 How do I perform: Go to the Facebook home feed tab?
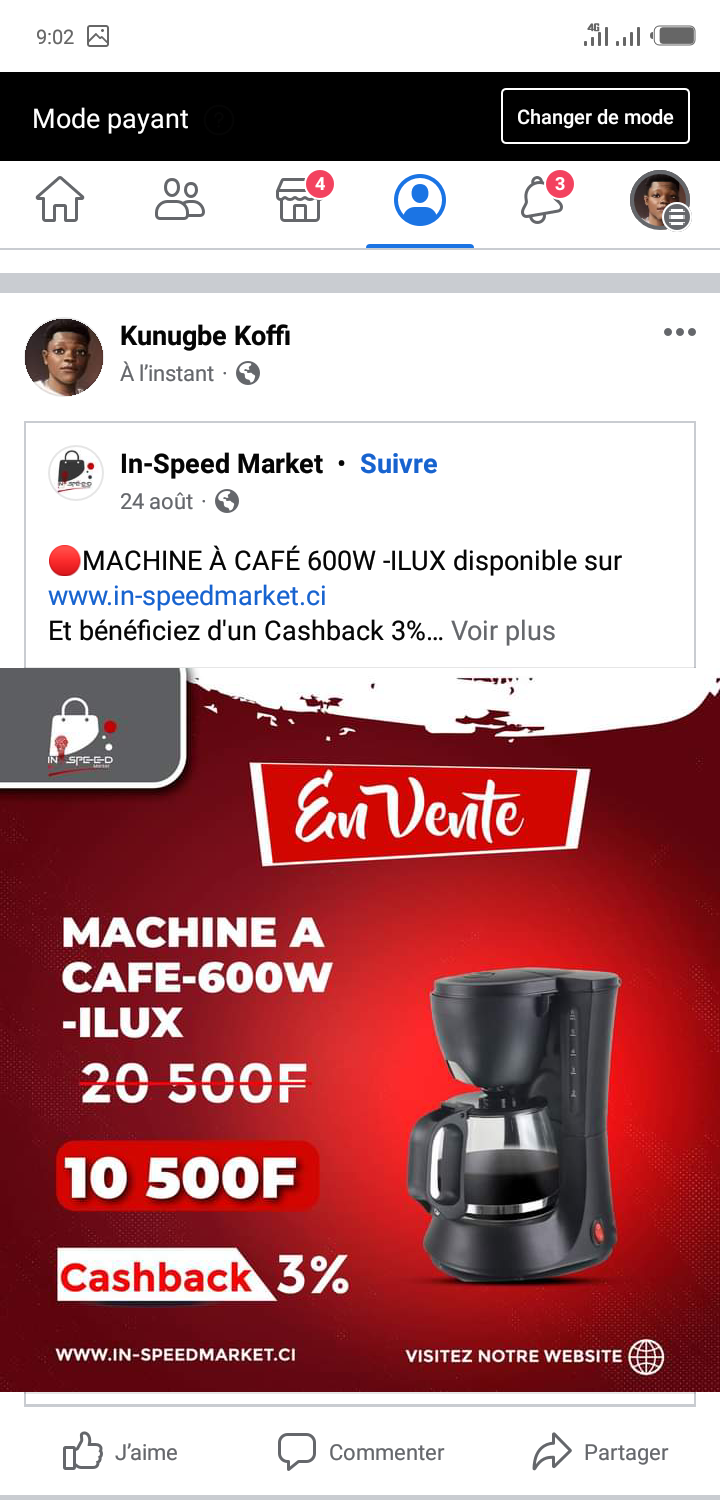60,200
